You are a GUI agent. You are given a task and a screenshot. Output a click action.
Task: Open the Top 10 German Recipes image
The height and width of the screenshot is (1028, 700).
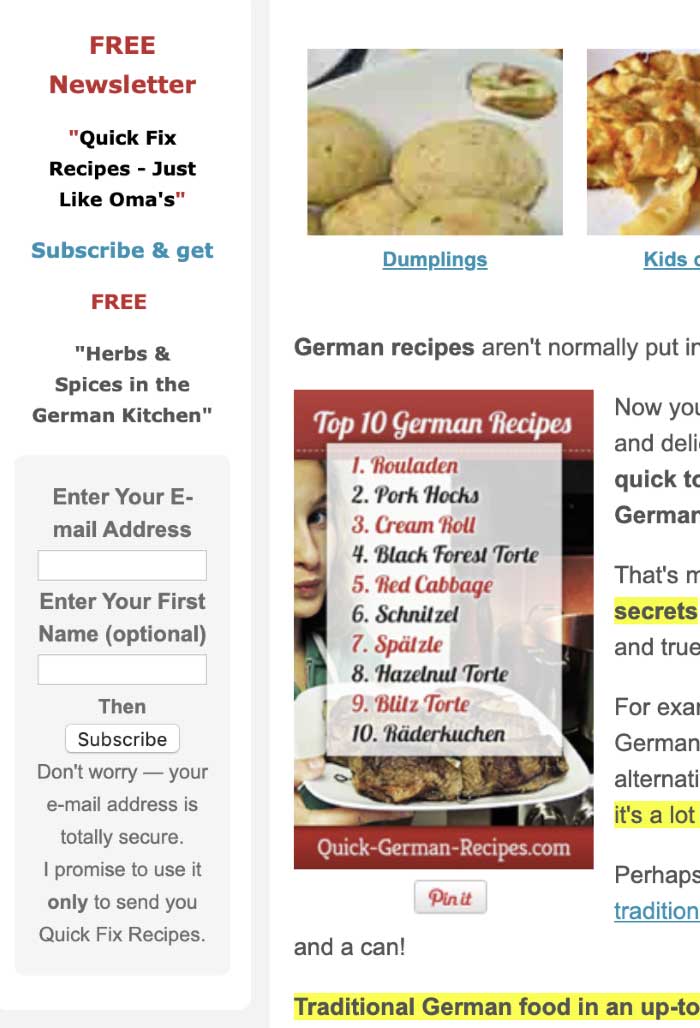coord(443,629)
